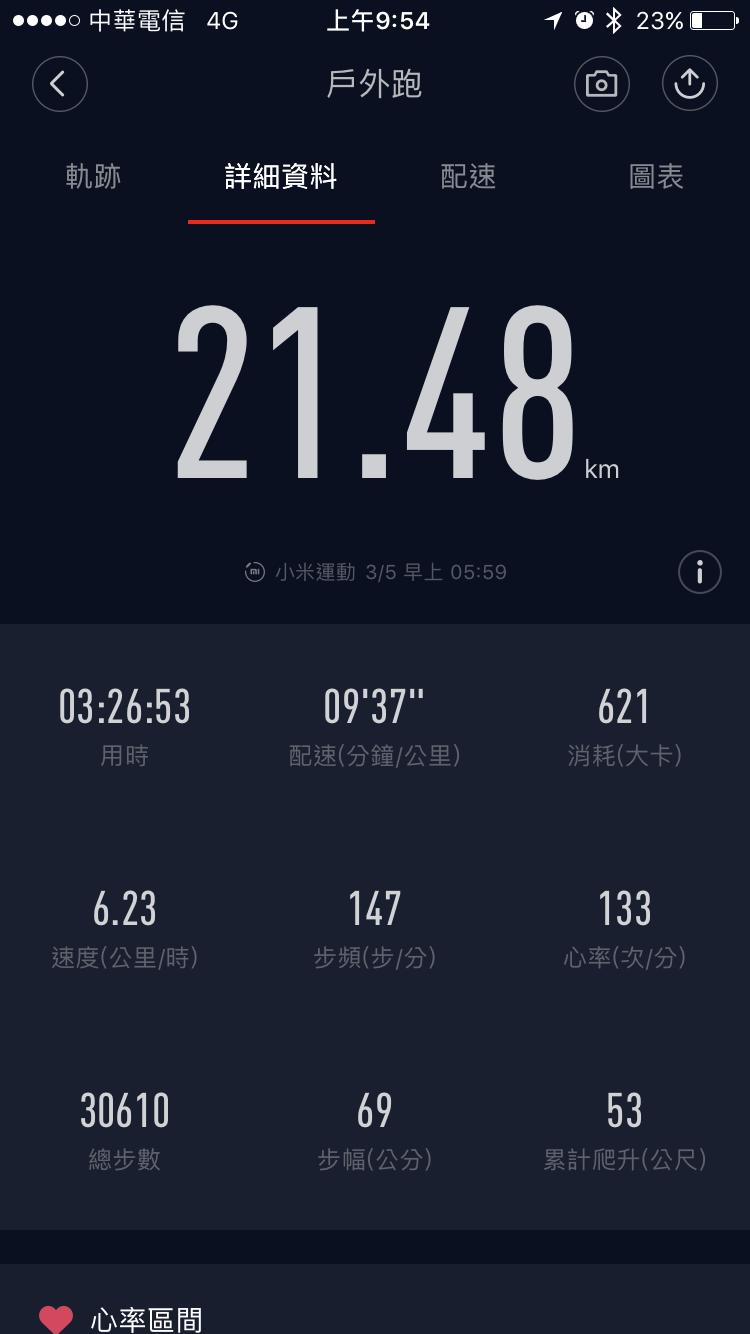Screen dimensions: 750x1334
Task: Open the 圖表 tab
Action: point(656,177)
